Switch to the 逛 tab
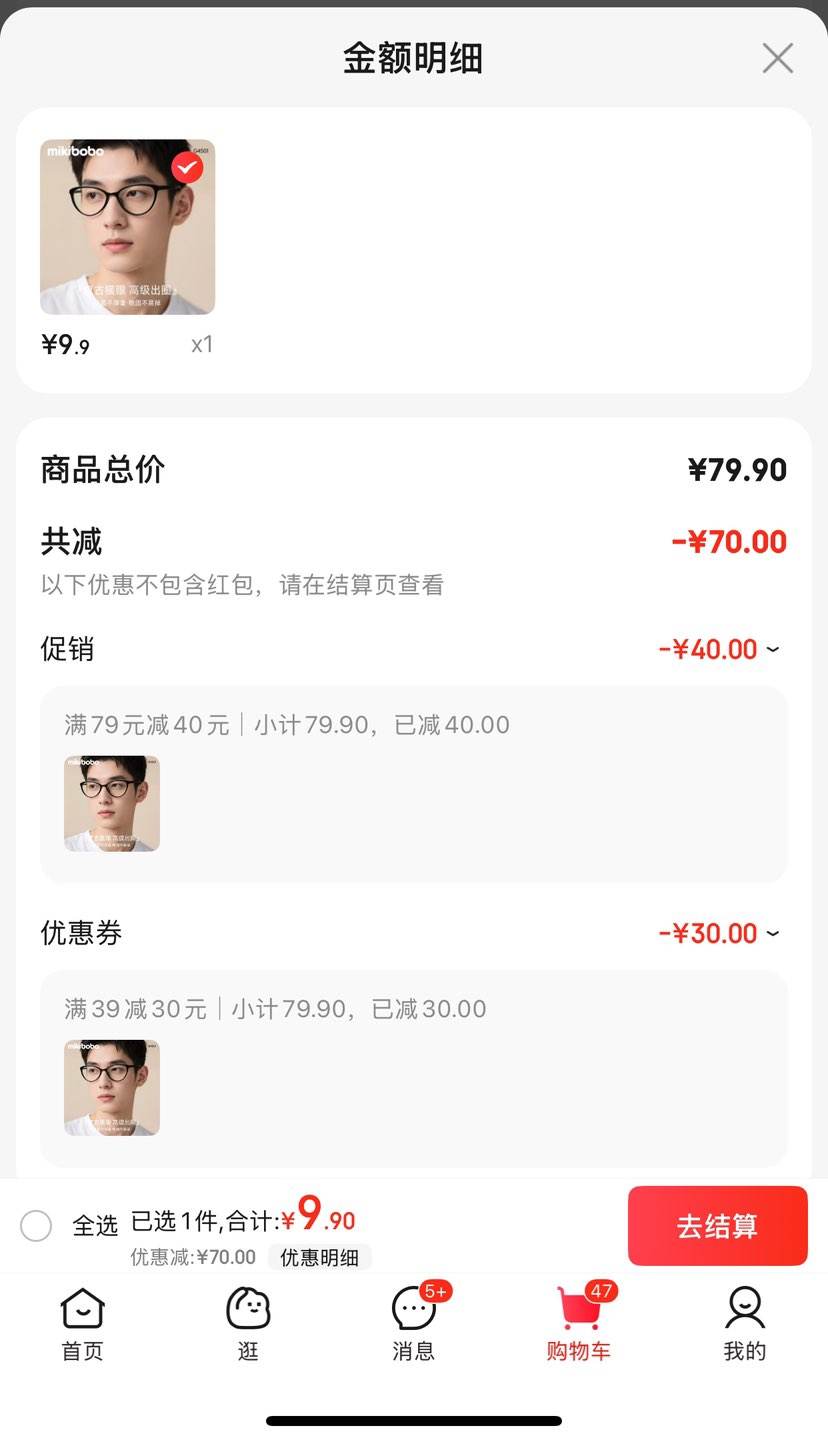Viewport: 828px width, 1442px height. tap(248, 1324)
